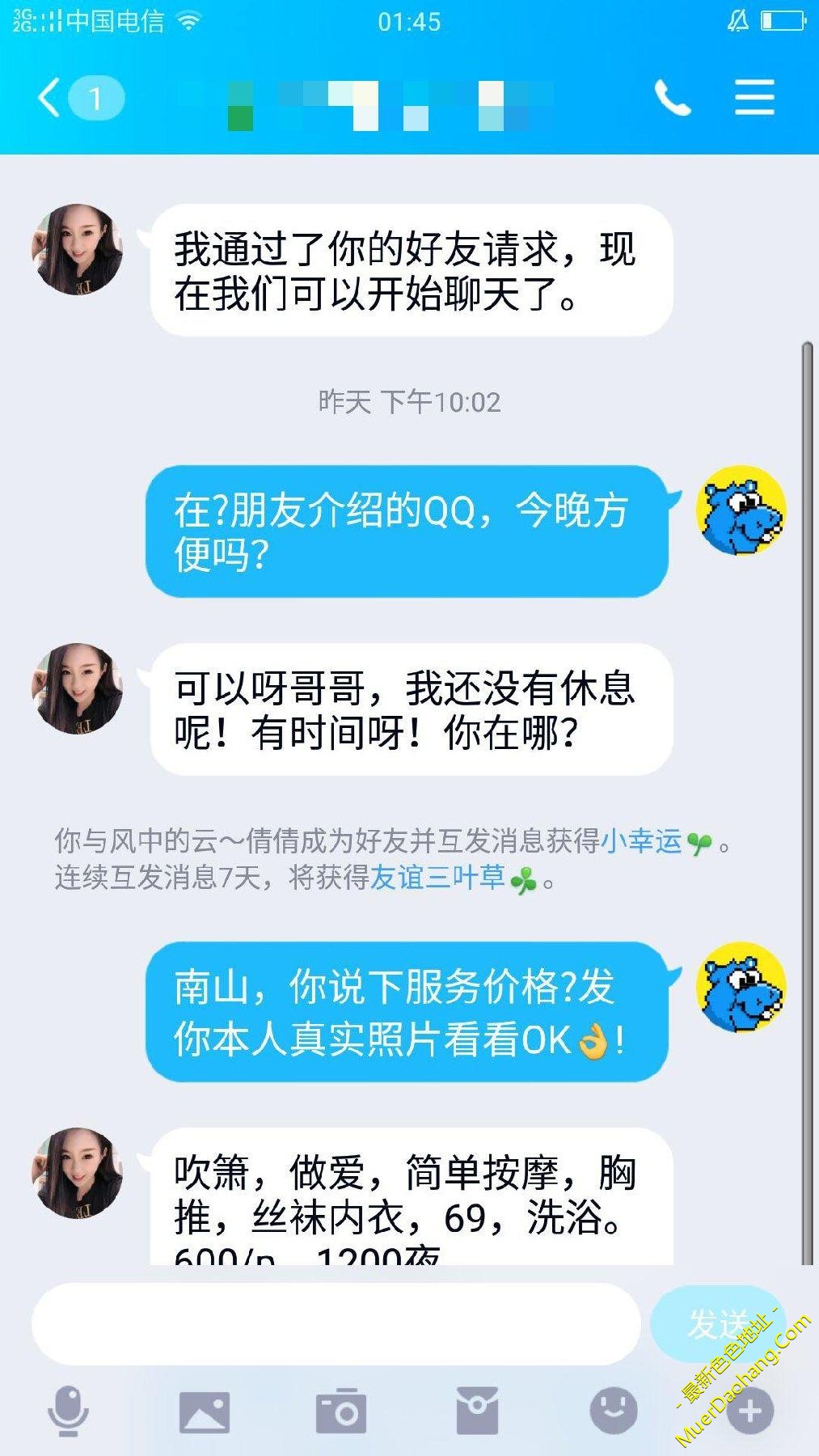Open the photo gallery picker

pos(204,1412)
